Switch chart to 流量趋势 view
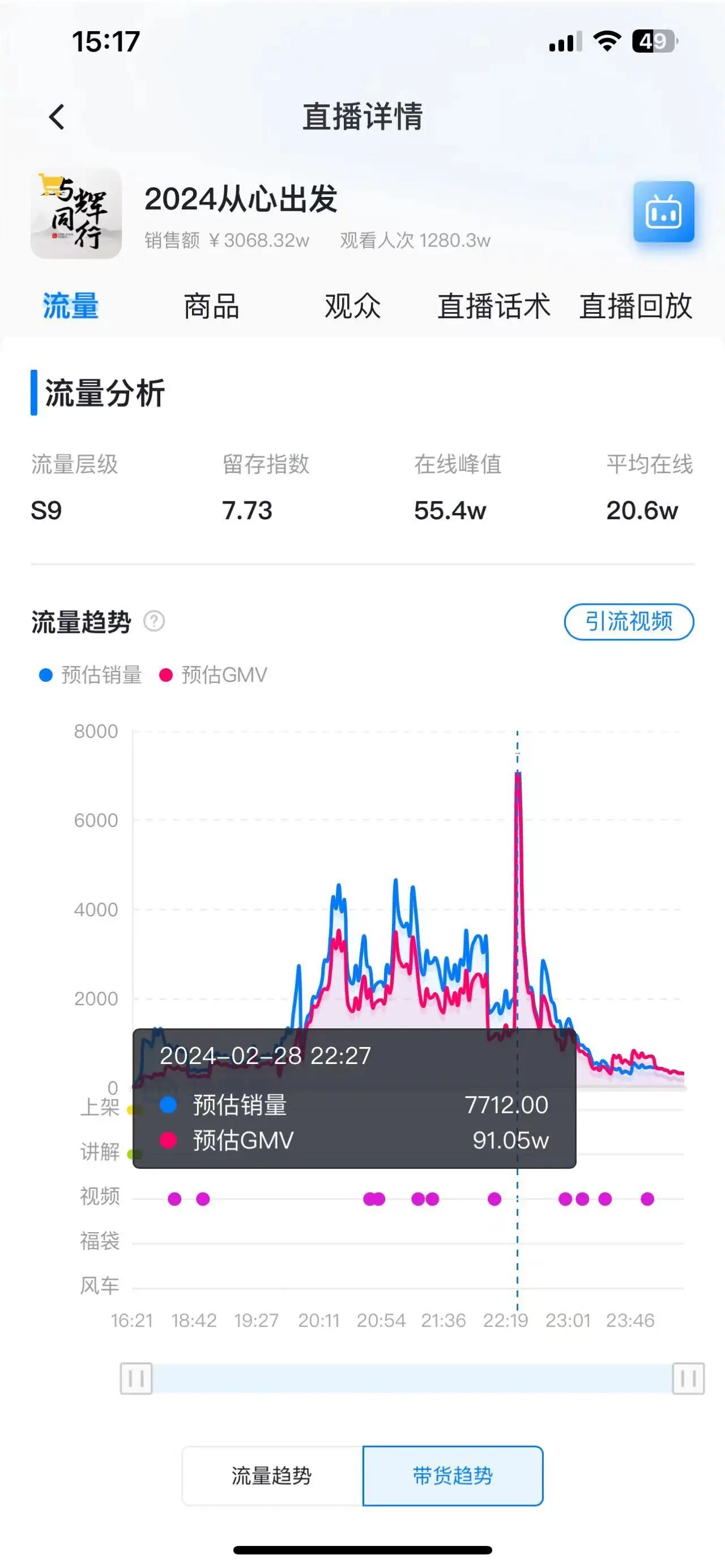This screenshot has height=1568, width=725. 272,1476
